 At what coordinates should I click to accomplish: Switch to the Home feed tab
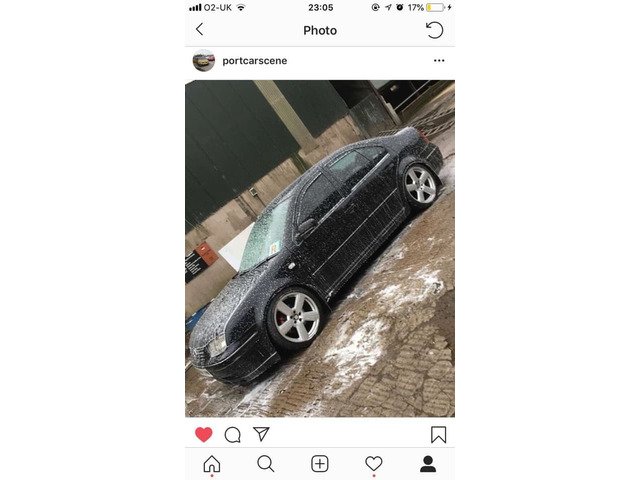[x=212, y=463]
